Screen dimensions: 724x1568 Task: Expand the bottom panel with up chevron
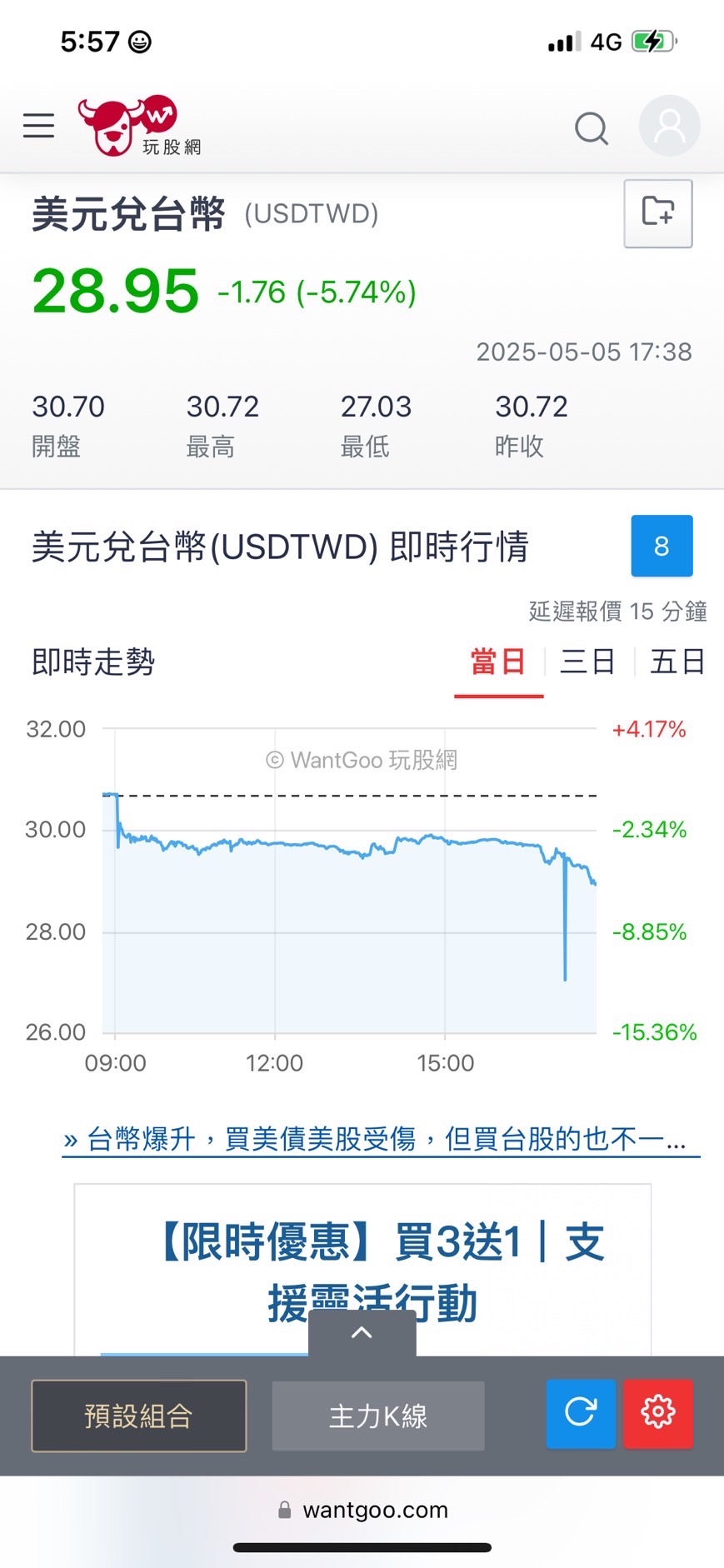[x=362, y=1331]
